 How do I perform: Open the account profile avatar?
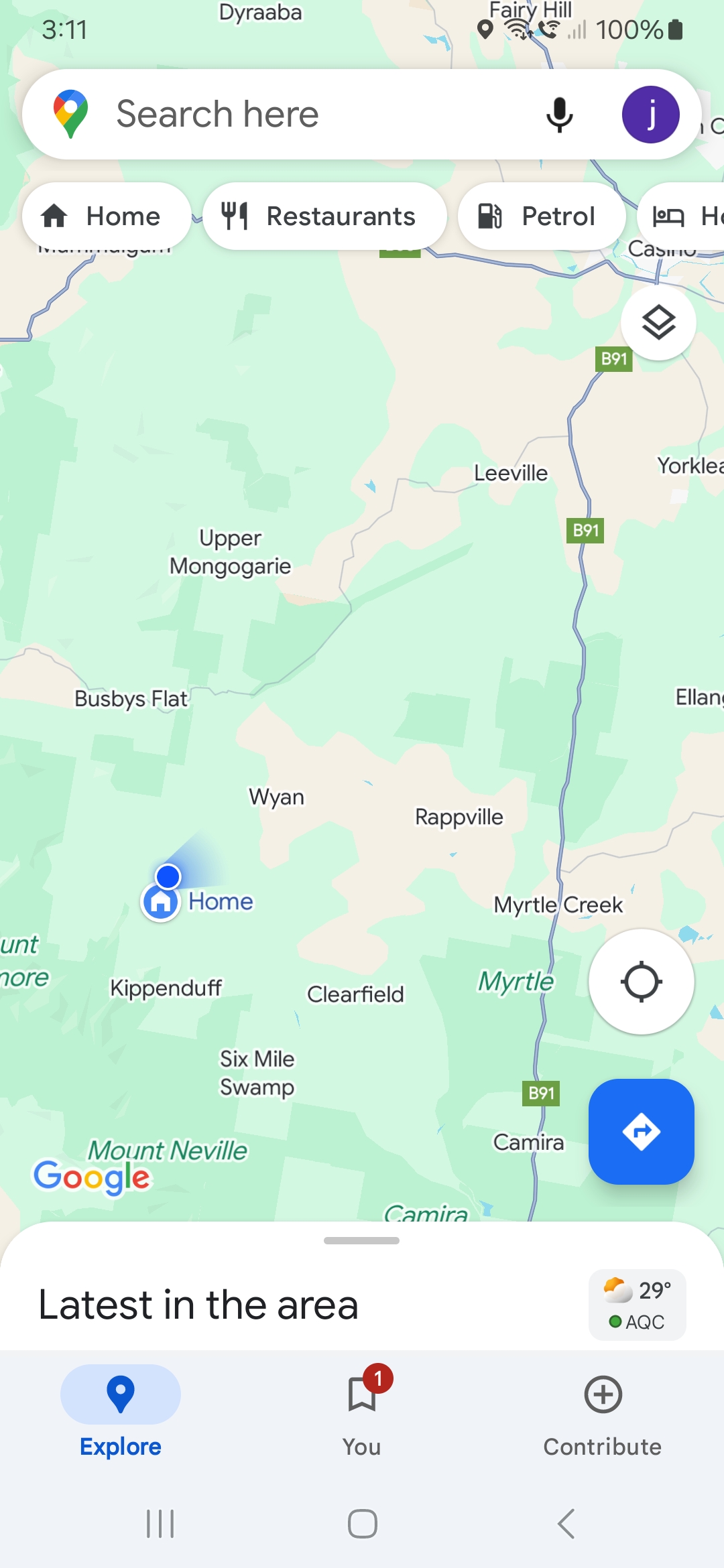coord(650,114)
